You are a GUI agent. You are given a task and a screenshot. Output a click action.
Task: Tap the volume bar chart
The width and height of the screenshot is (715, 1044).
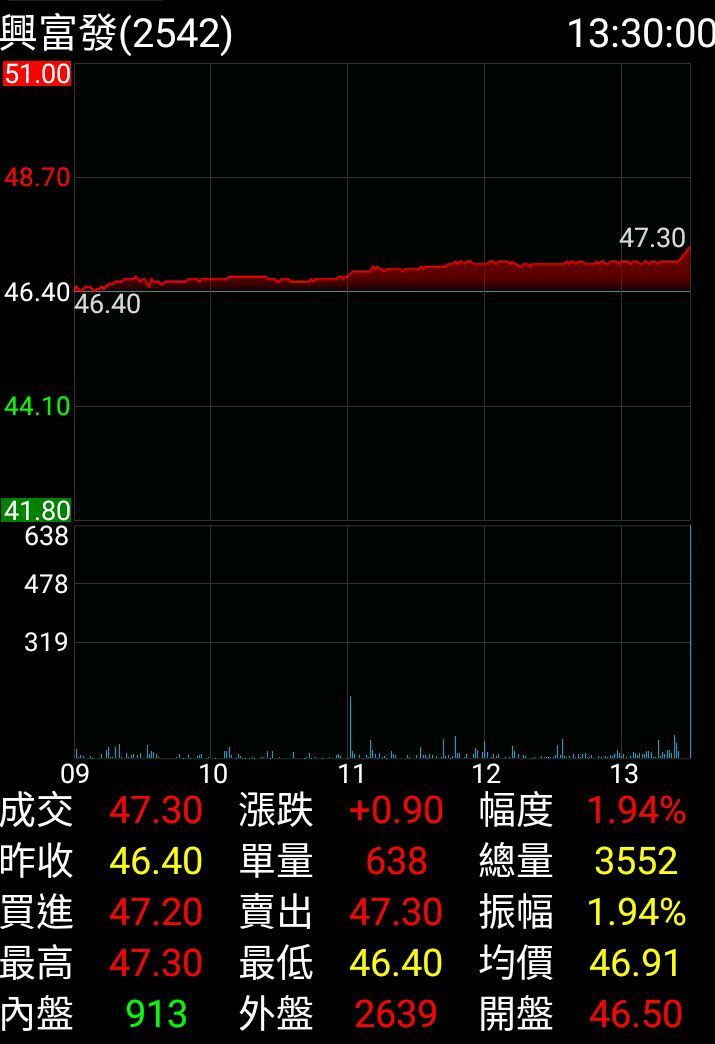(382, 641)
